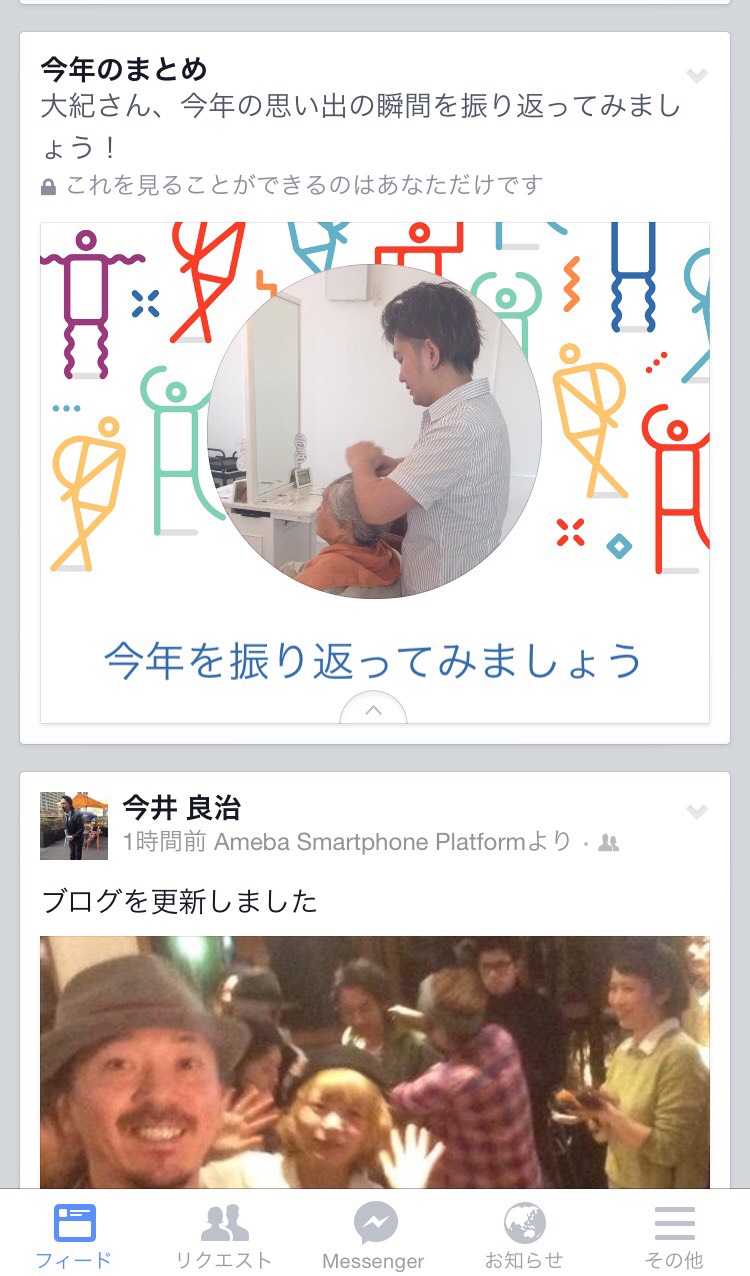Image resolution: width=750 pixels, height=1276 pixels.
Task: Open the 今年のまとめ post options chevron
Action: 697,76
